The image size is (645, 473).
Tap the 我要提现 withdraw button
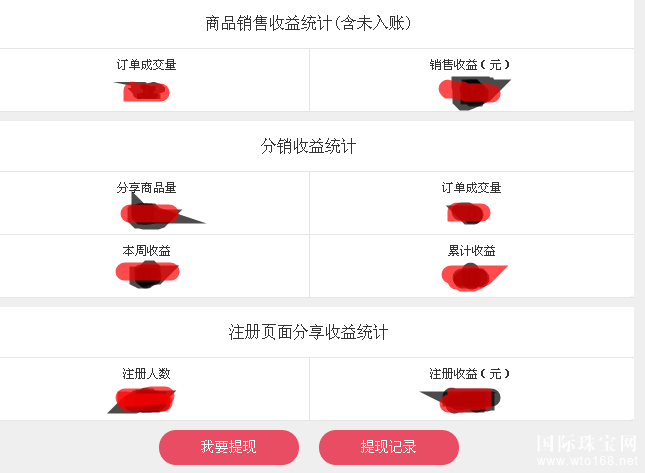click(x=228, y=447)
